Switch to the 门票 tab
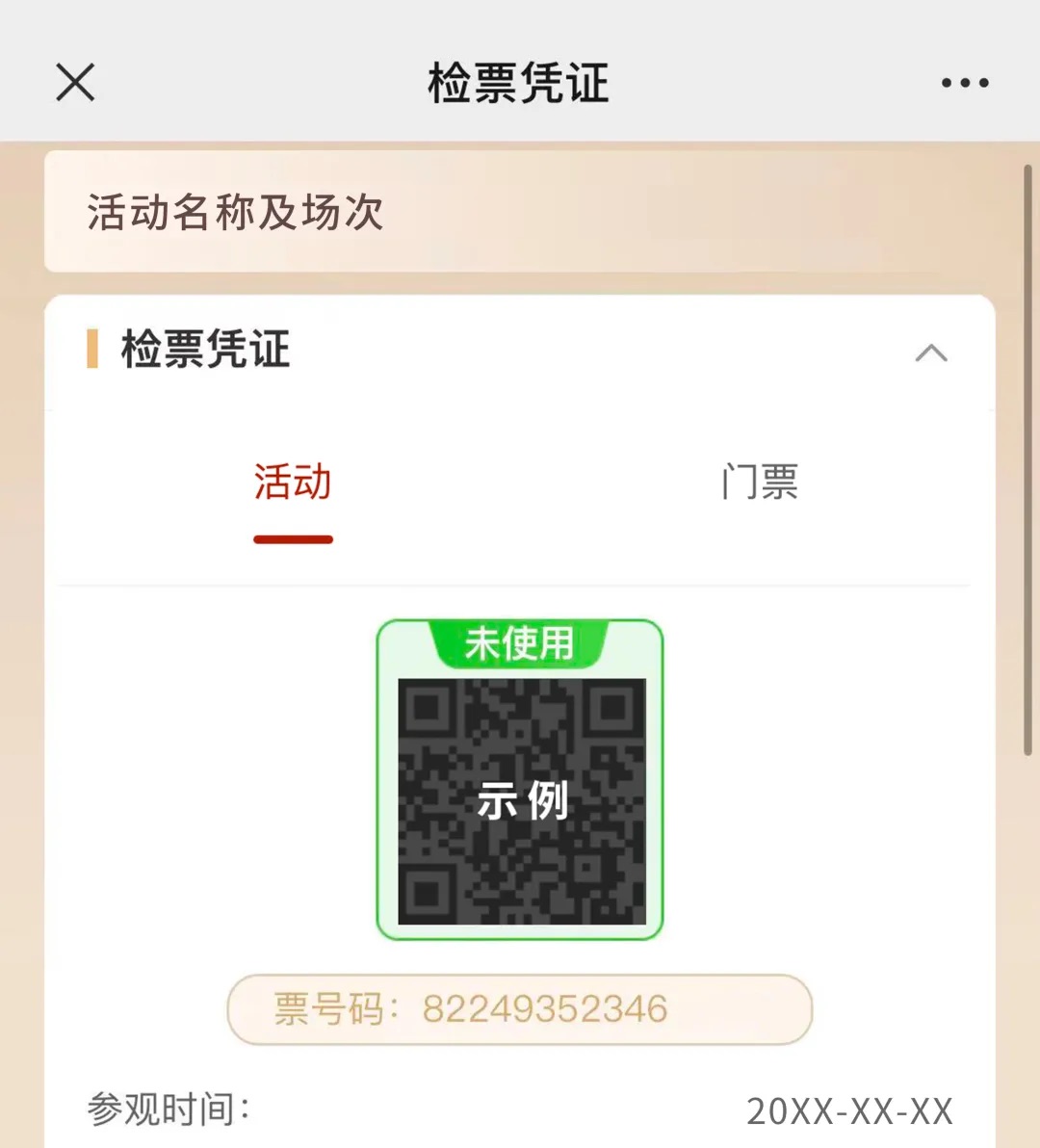 point(760,483)
